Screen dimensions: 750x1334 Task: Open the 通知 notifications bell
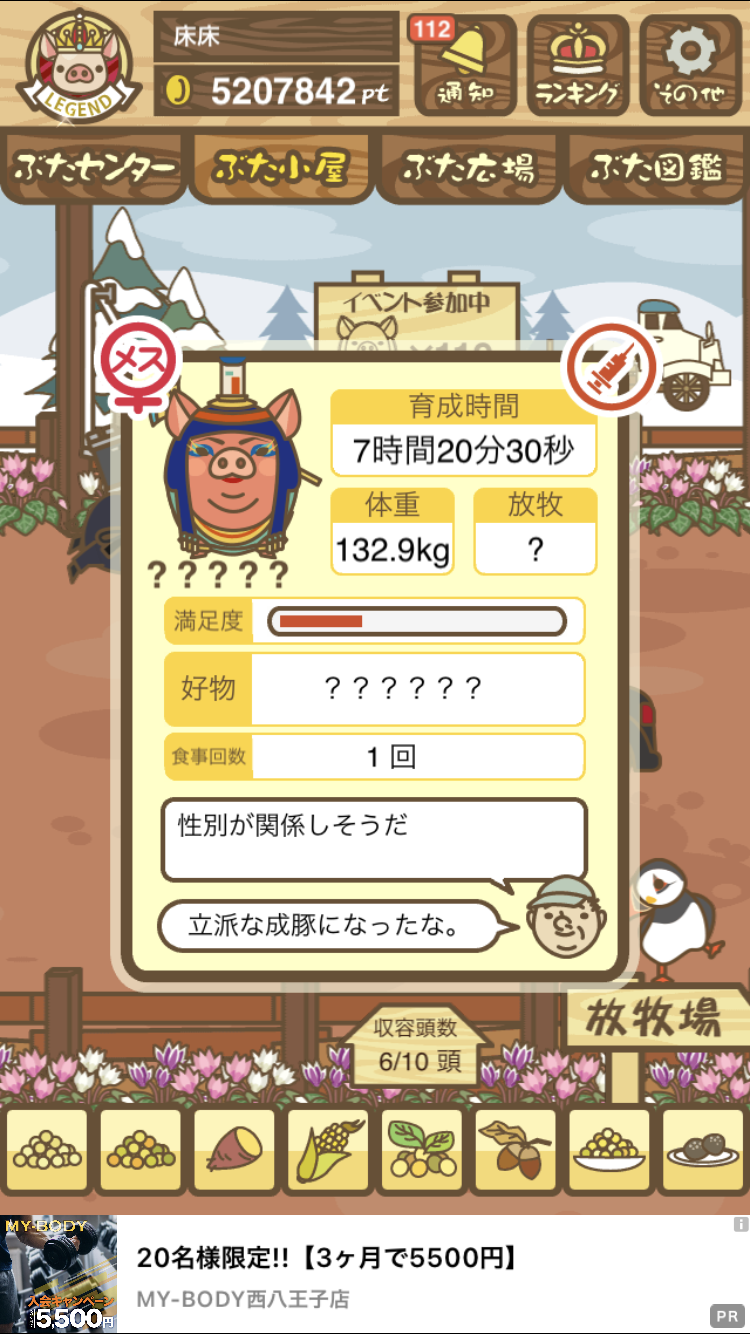tap(464, 64)
